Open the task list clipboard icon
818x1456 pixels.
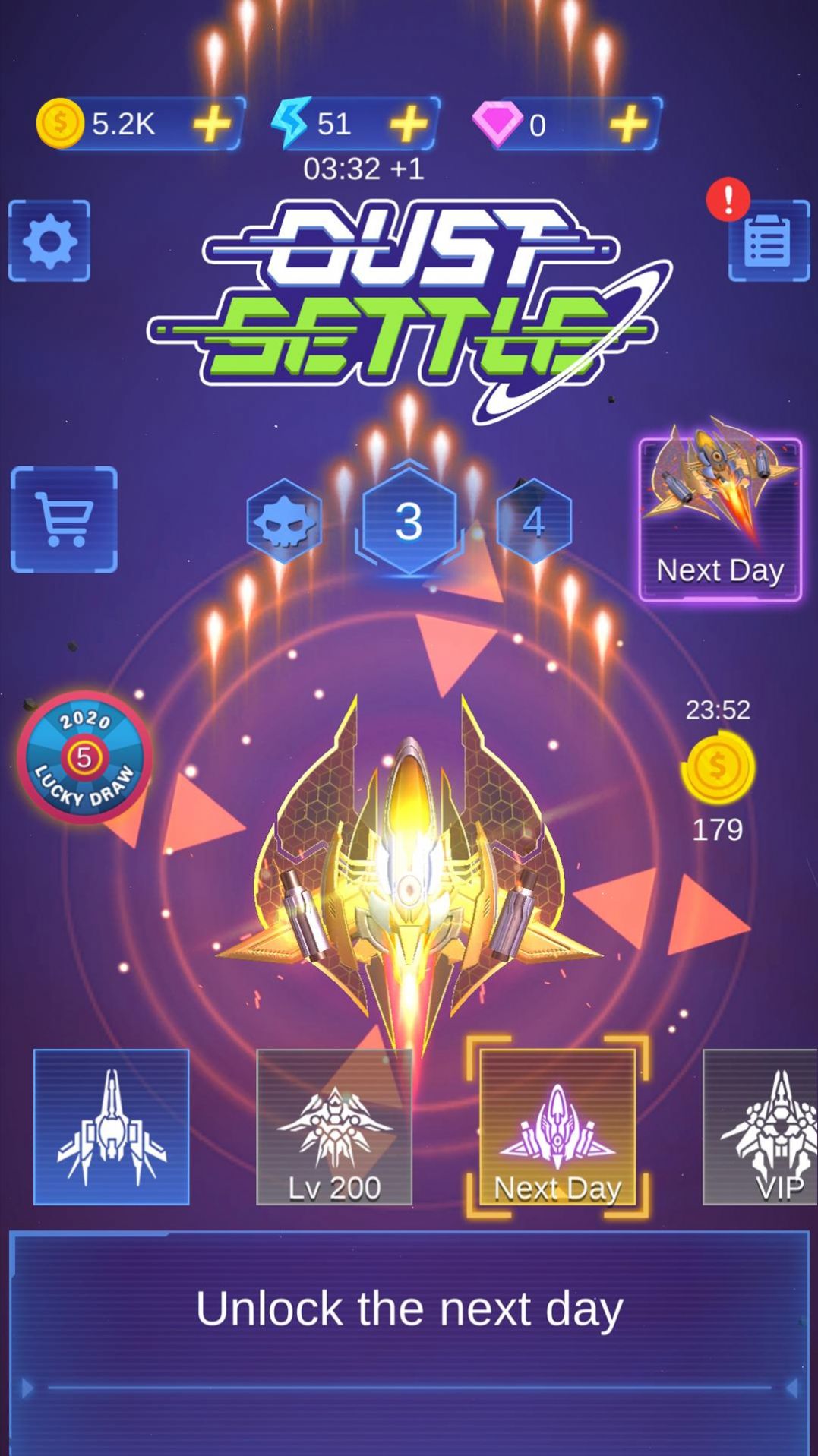(x=768, y=242)
